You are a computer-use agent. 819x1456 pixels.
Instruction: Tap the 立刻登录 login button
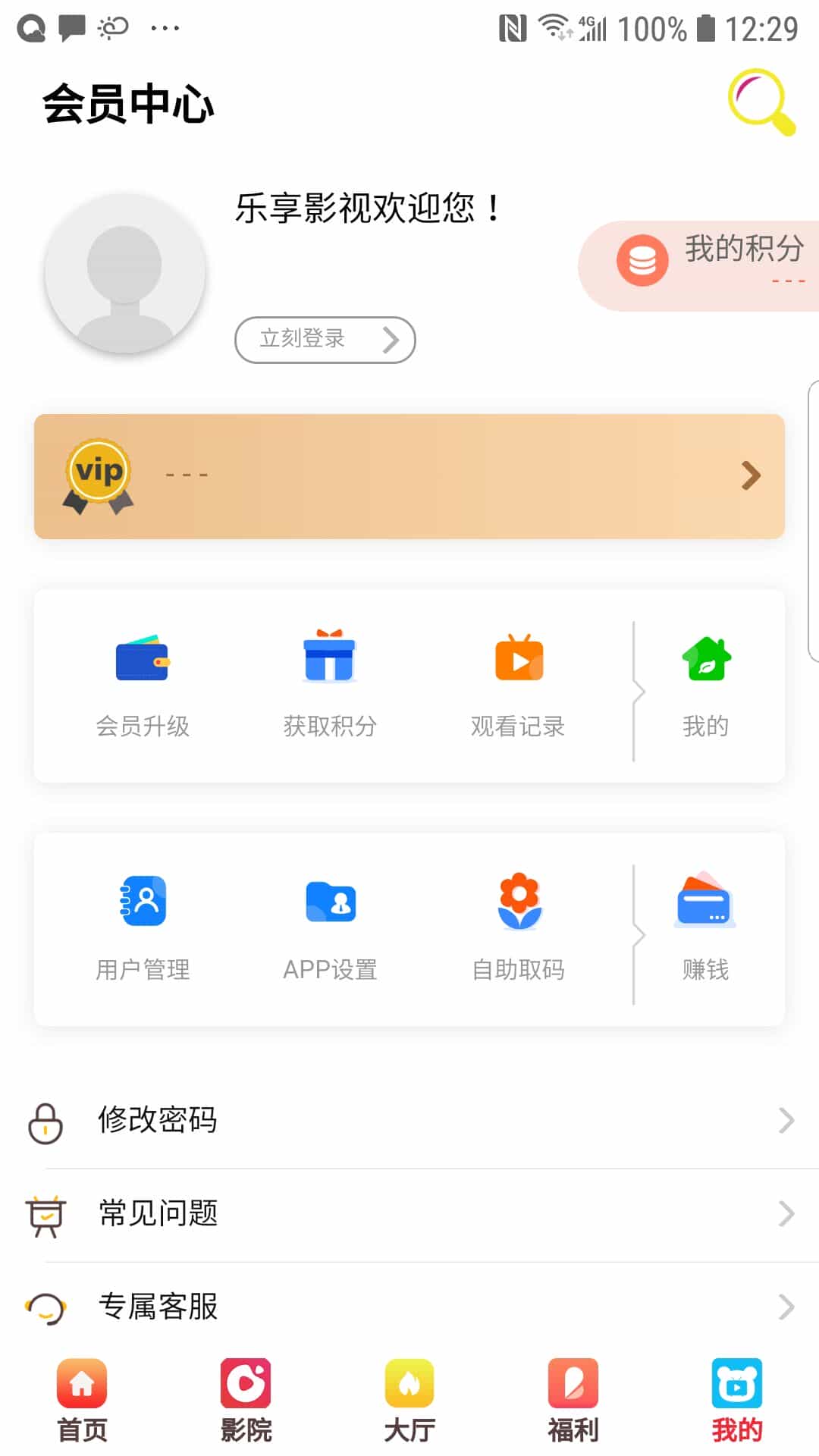325,340
